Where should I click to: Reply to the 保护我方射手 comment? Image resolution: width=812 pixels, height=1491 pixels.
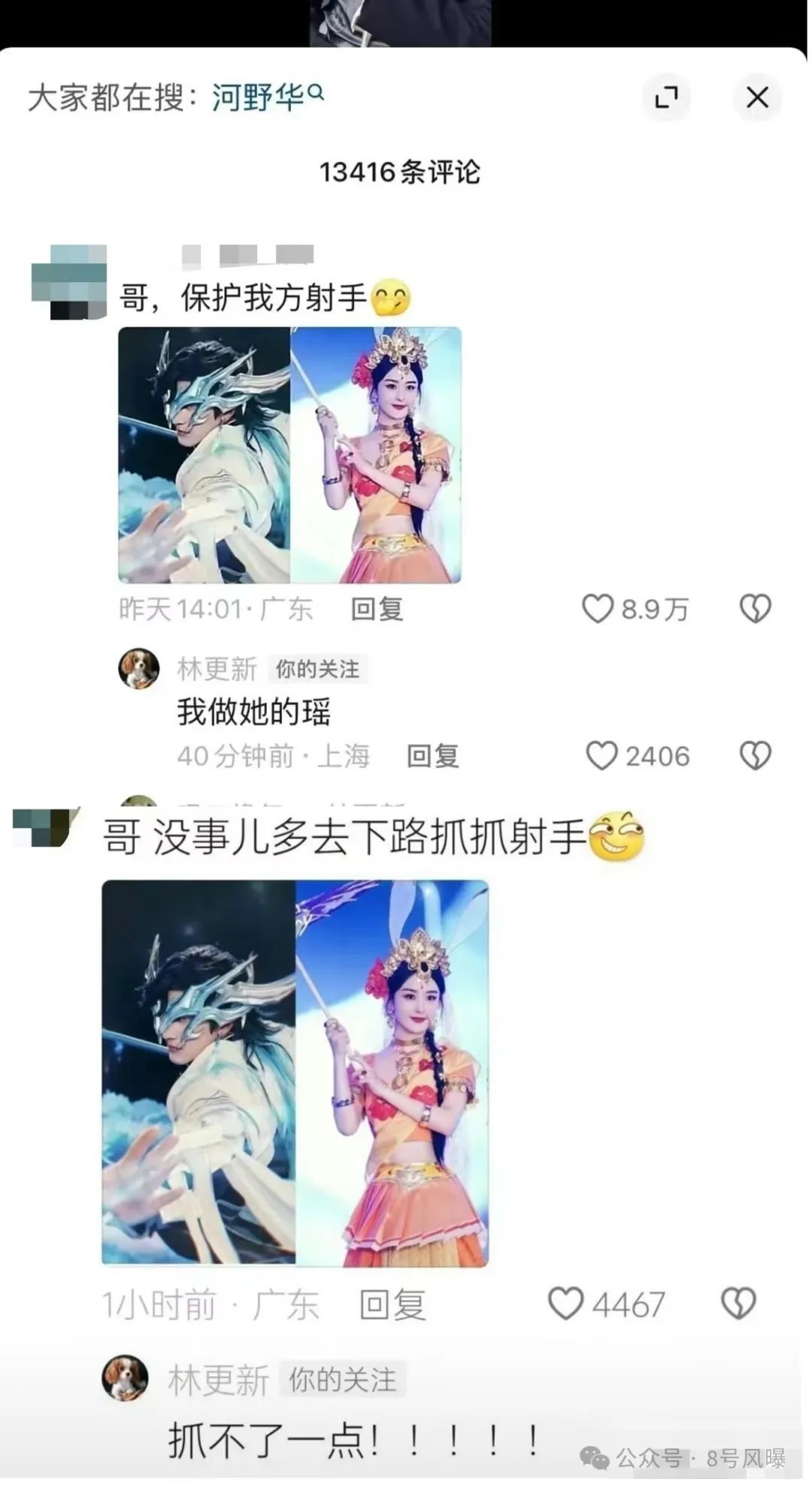pyautogui.click(x=377, y=609)
